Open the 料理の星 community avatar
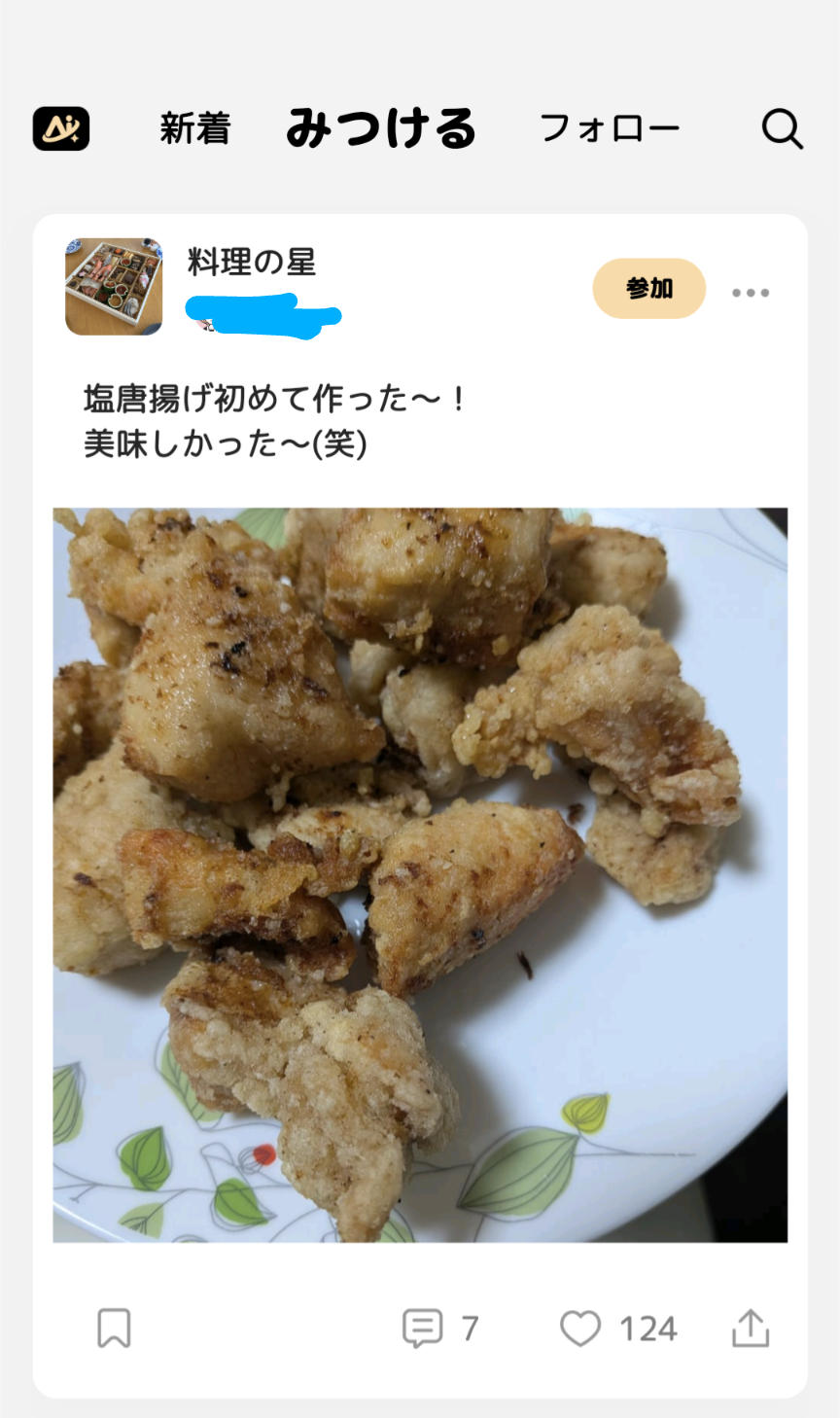 pyautogui.click(x=114, y=287)
